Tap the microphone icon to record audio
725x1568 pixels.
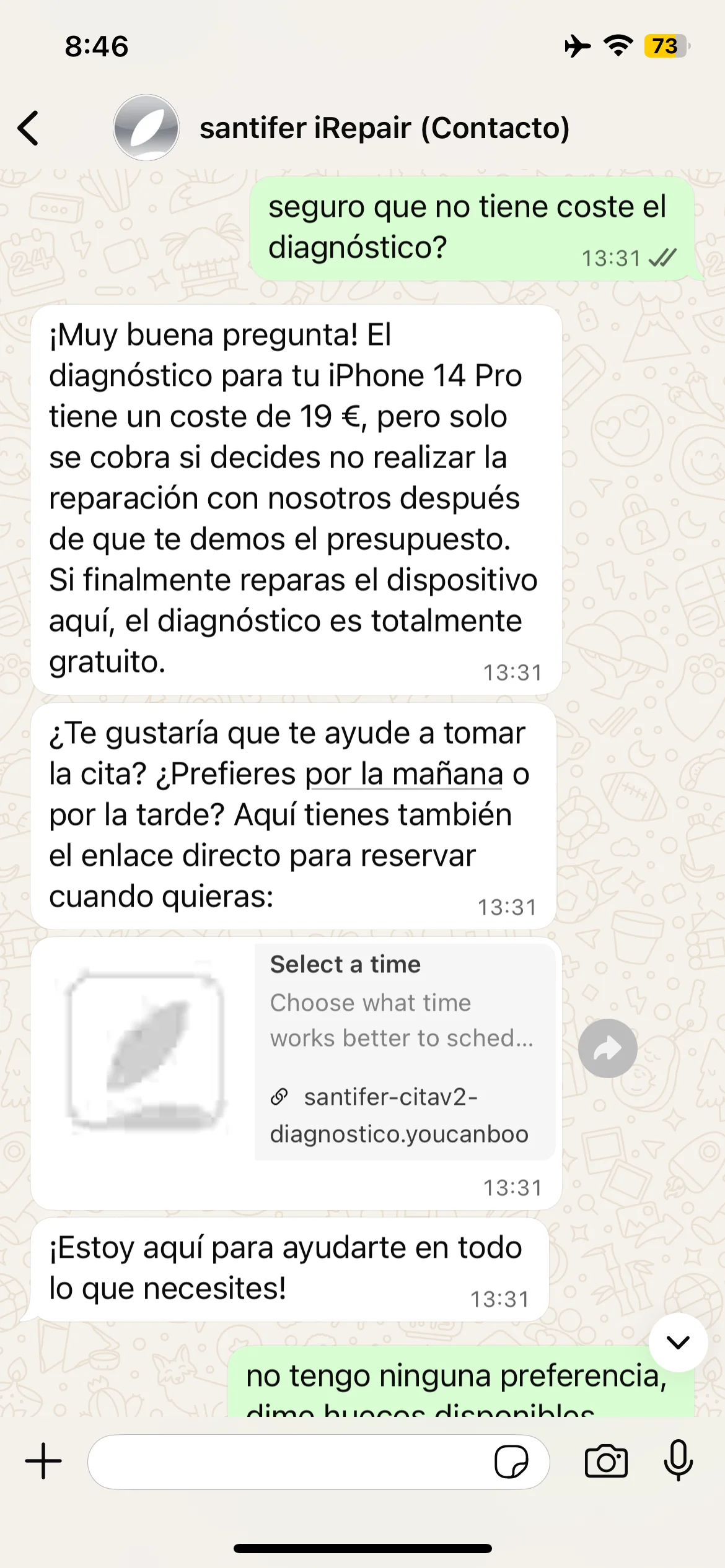click(x=679, y=1460)
